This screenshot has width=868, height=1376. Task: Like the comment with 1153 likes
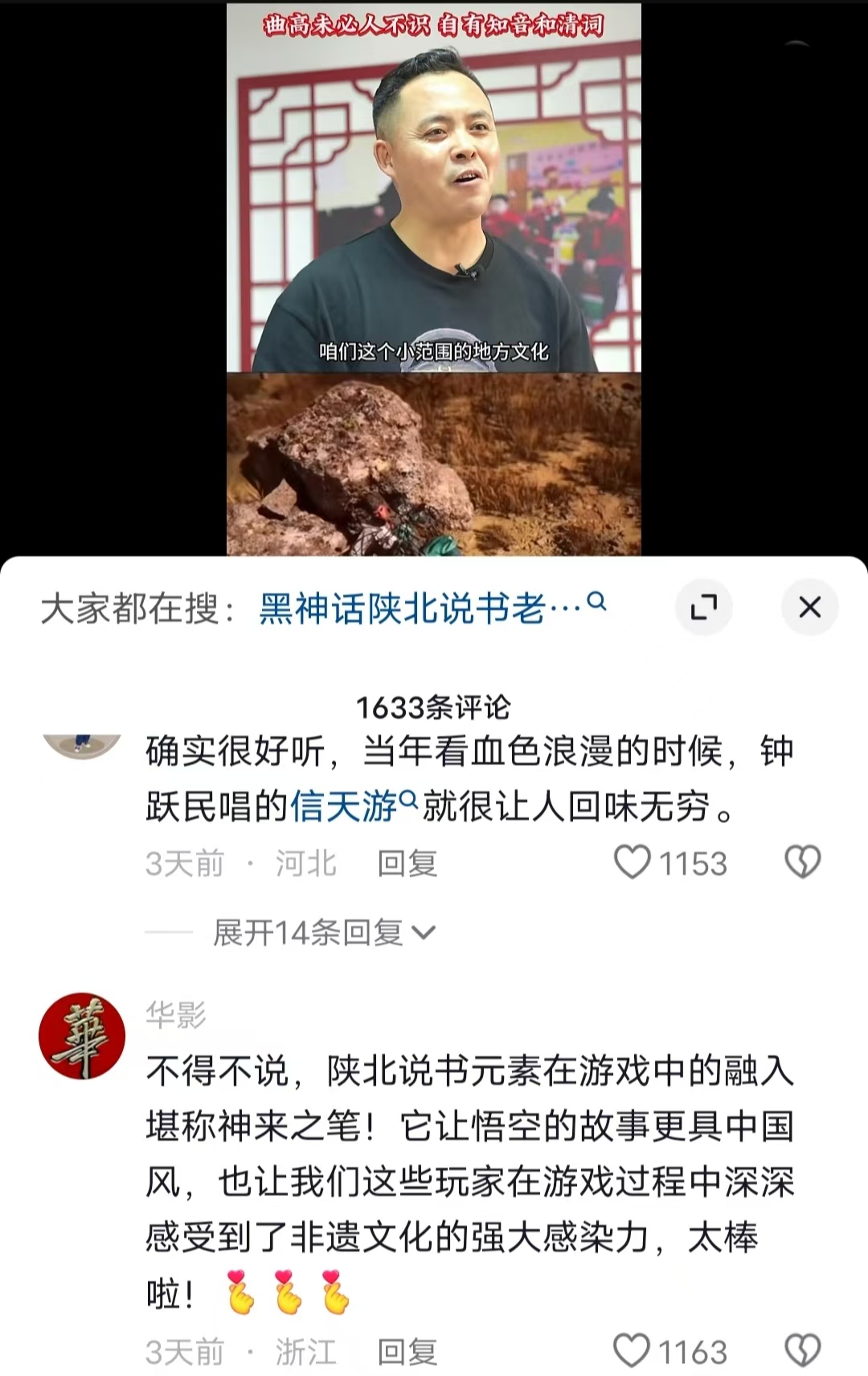[x=633, y=862]
